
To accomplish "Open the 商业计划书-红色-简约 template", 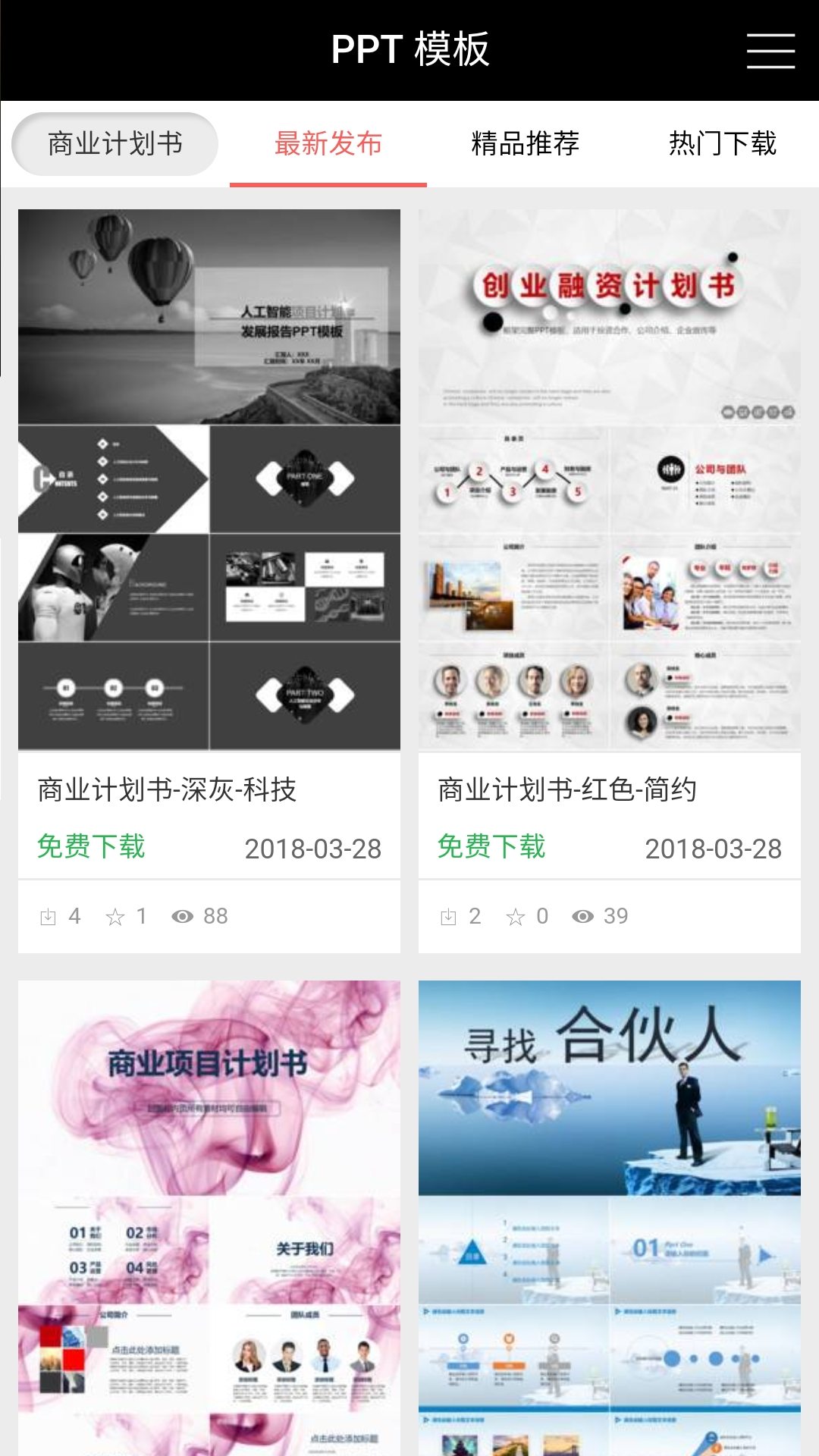I will (610, 479).
